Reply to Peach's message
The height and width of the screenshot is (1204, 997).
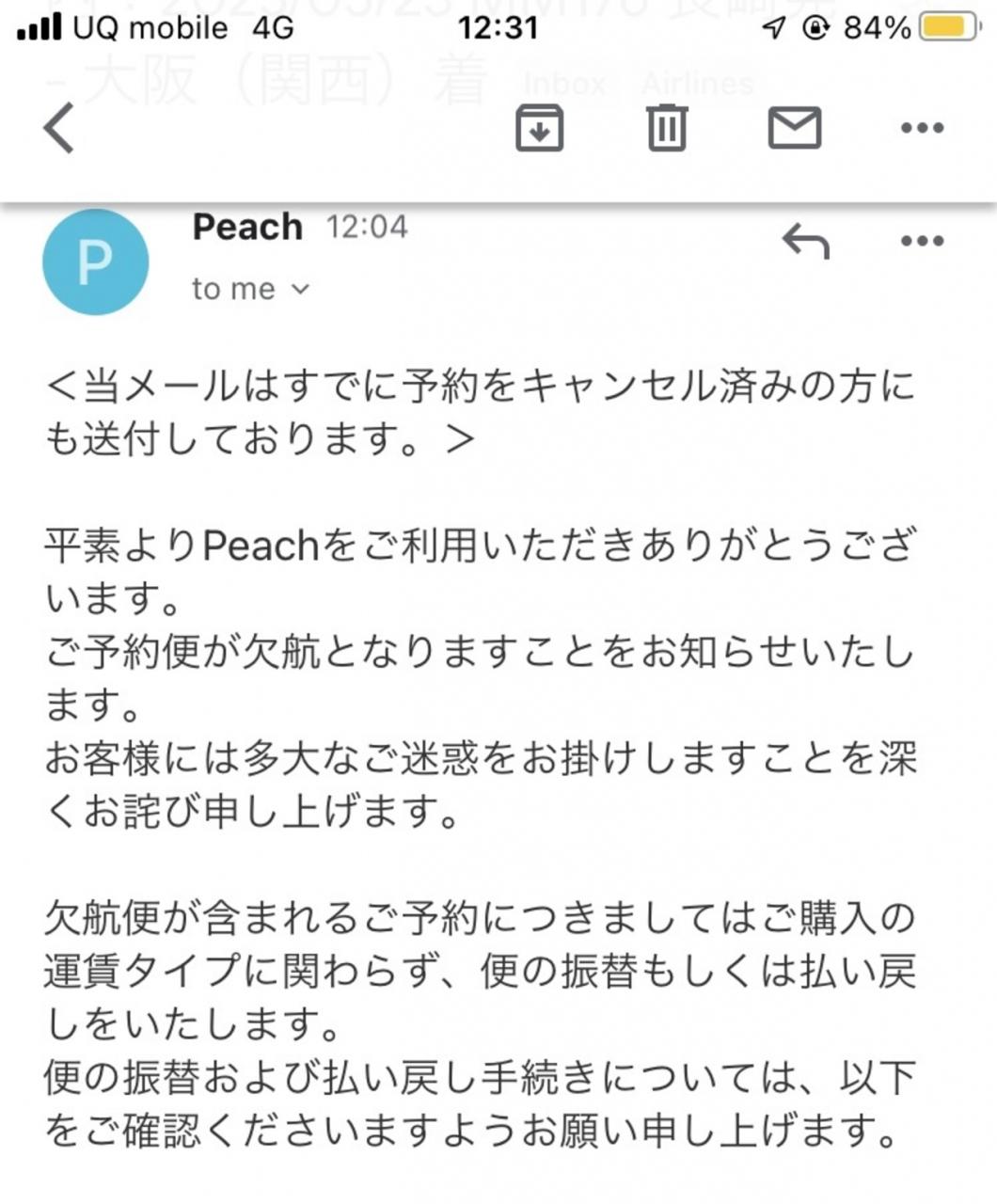pos(806,242)
